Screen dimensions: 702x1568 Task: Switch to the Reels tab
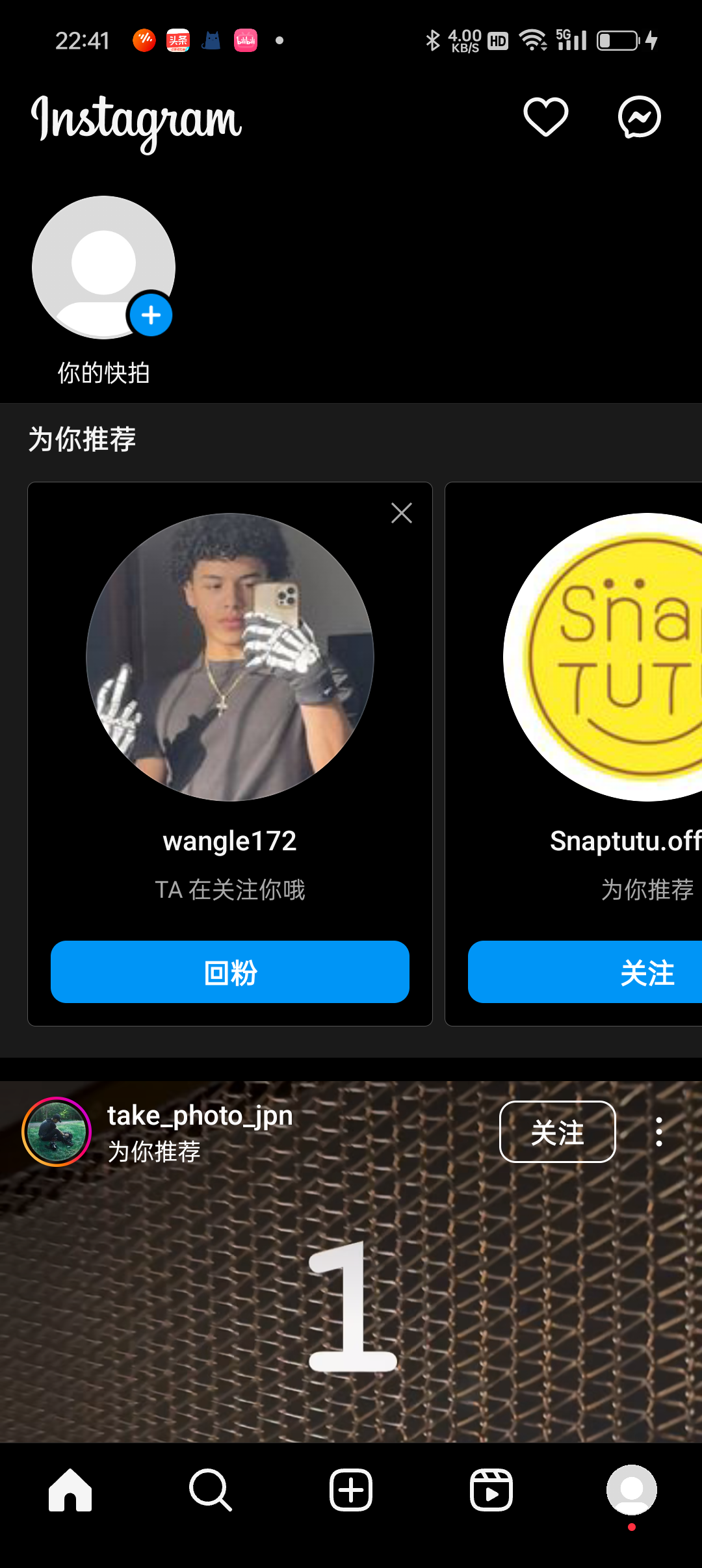click(x=491, y=1489)
